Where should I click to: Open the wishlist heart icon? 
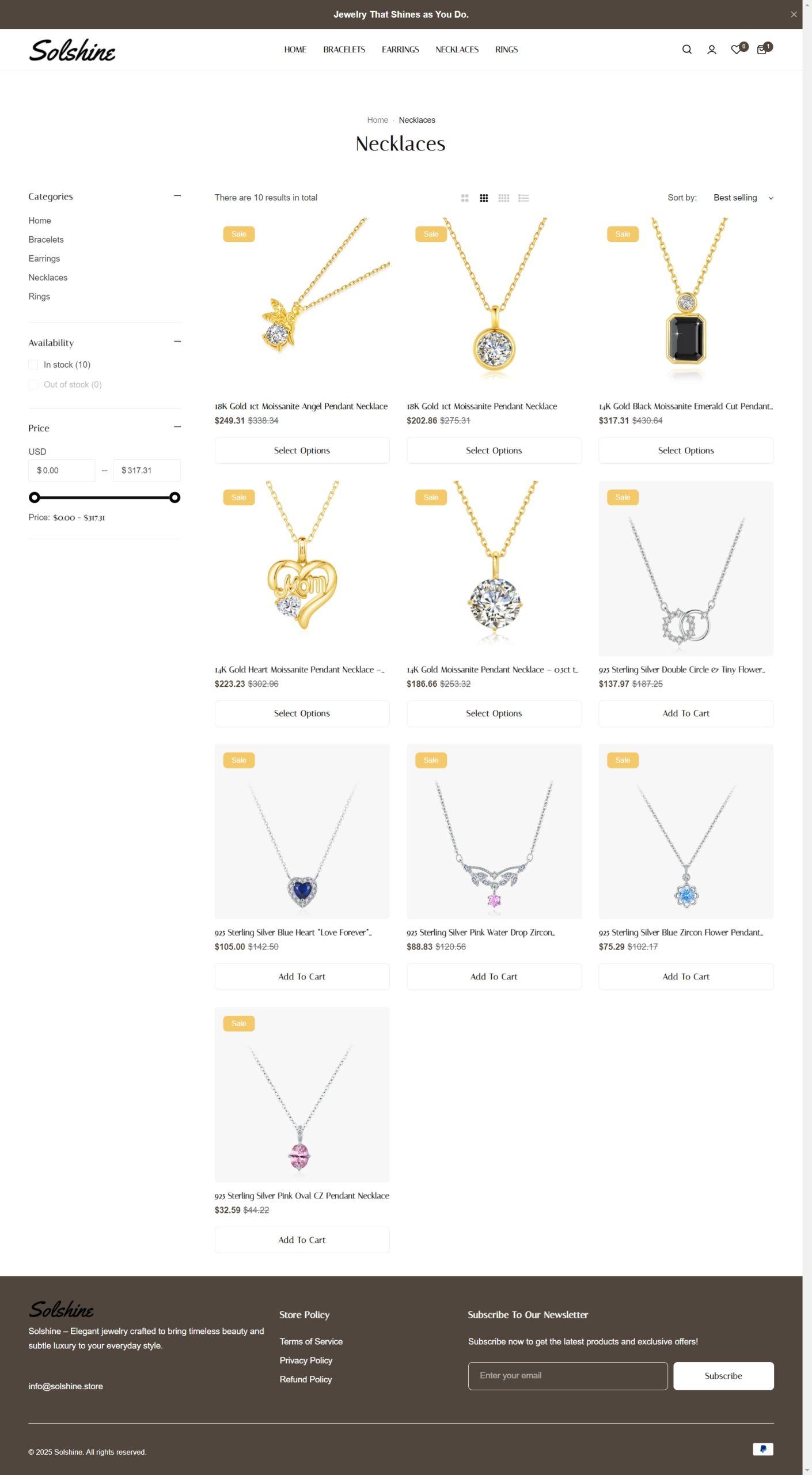tap(736, 50)
